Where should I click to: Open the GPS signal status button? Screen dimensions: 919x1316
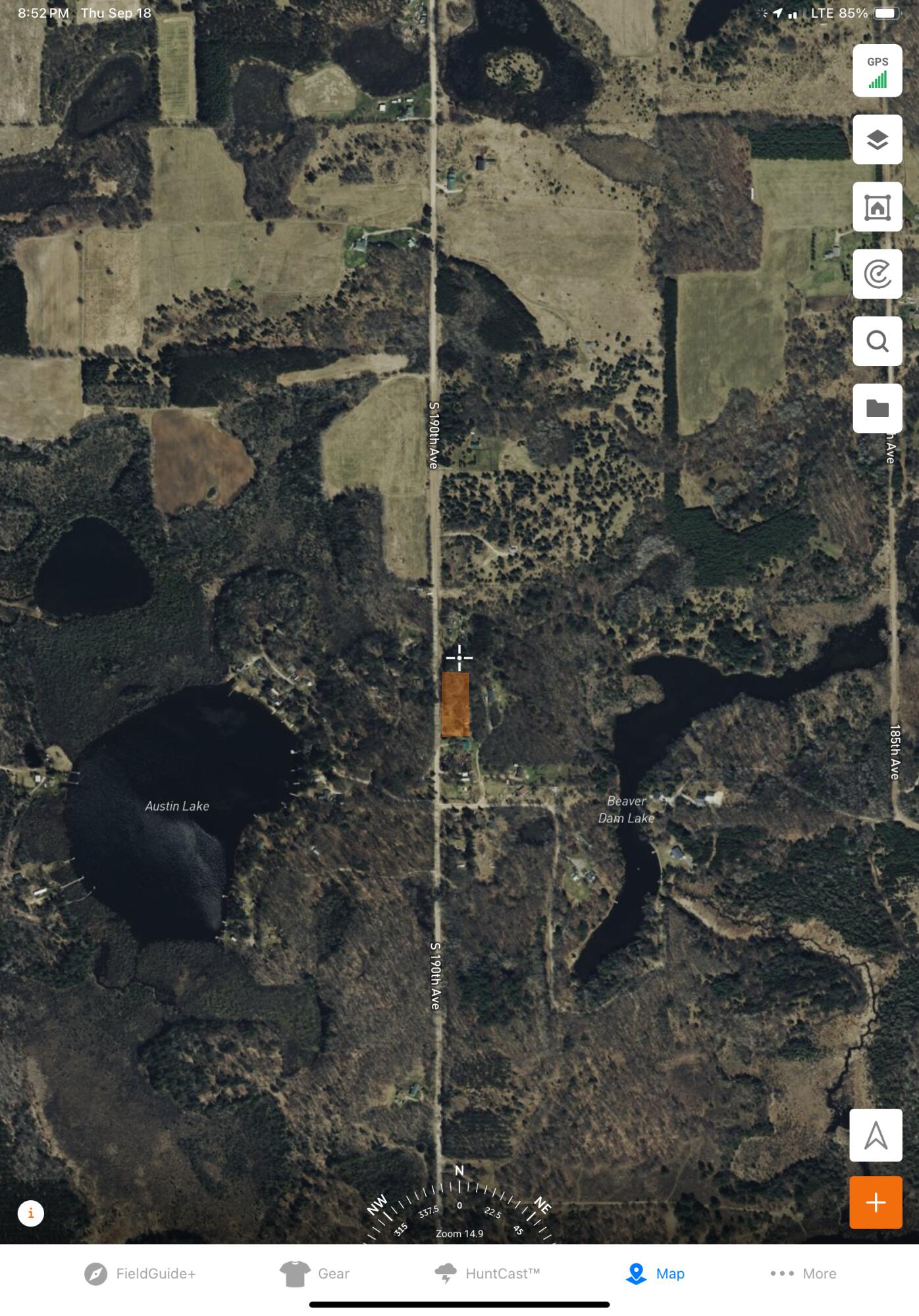877,71
